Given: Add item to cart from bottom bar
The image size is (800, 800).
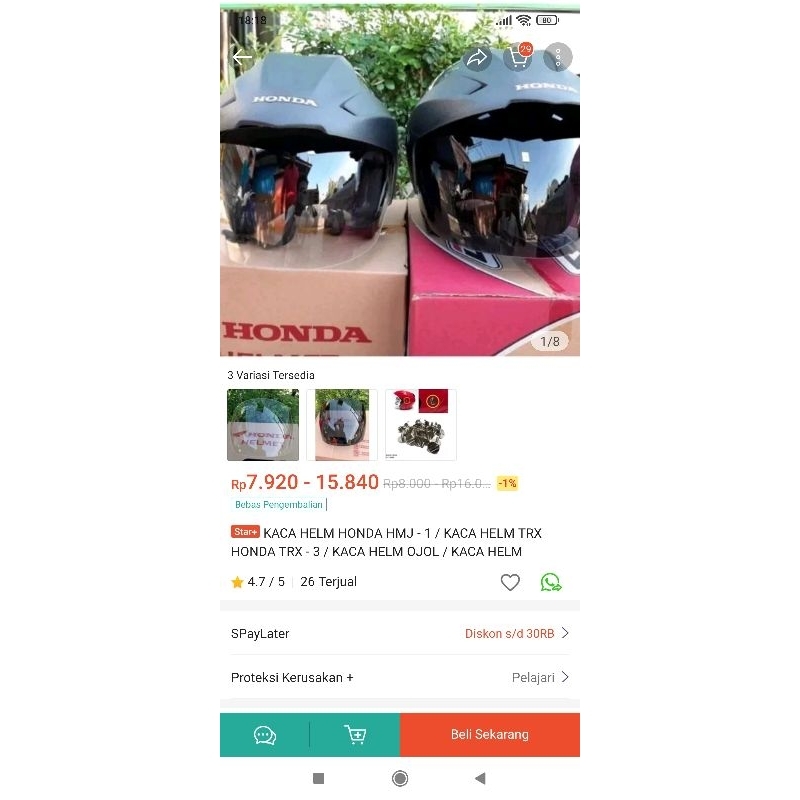Looking at the screenshot, I should [355, 735].
